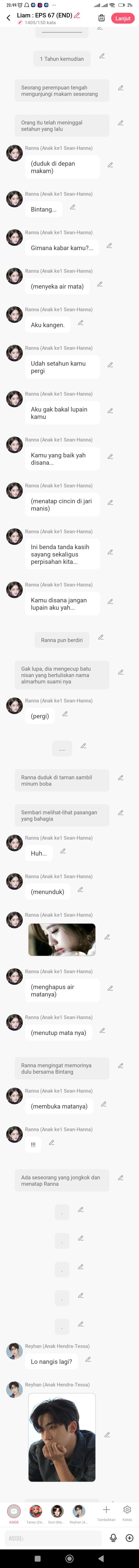Viewport: 139px width, 1568px height.
Task: Edit the 'Bintang...' message
Action: pyautogui.click(x=72, y=207)
